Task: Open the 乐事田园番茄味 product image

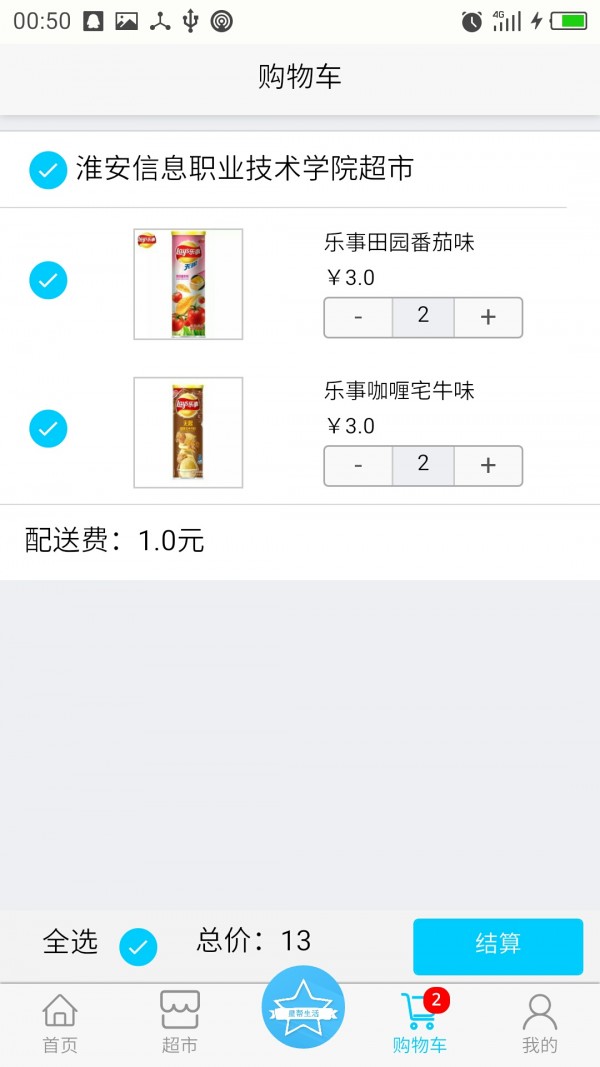Action: coord(188,284)
